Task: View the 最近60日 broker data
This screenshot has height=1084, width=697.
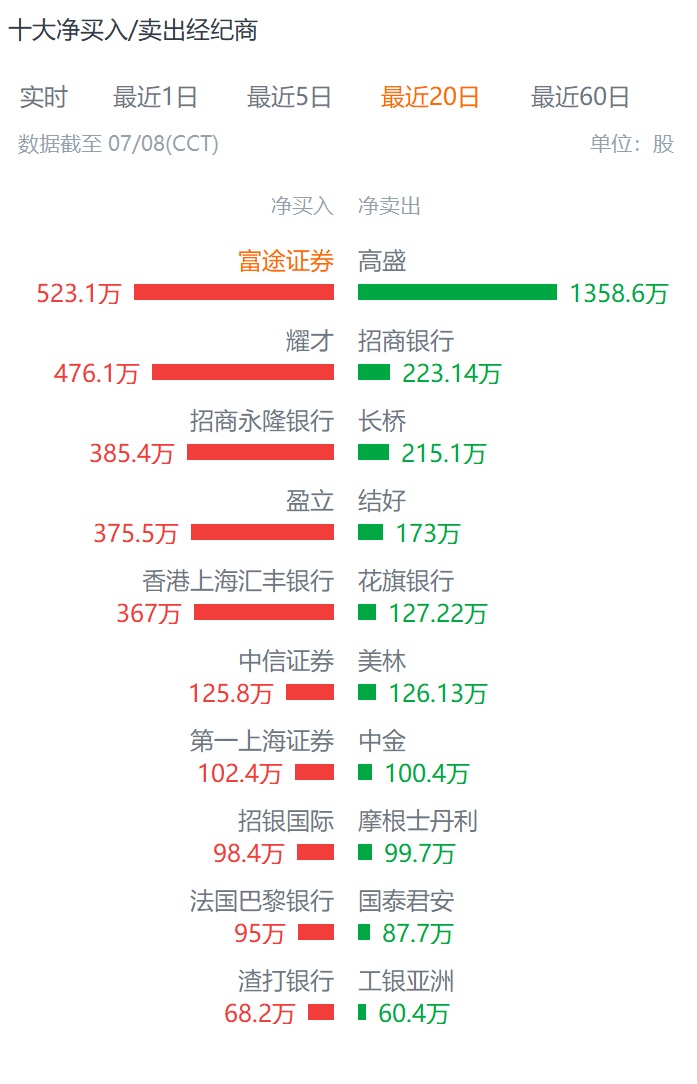Action: coord(580,97)
